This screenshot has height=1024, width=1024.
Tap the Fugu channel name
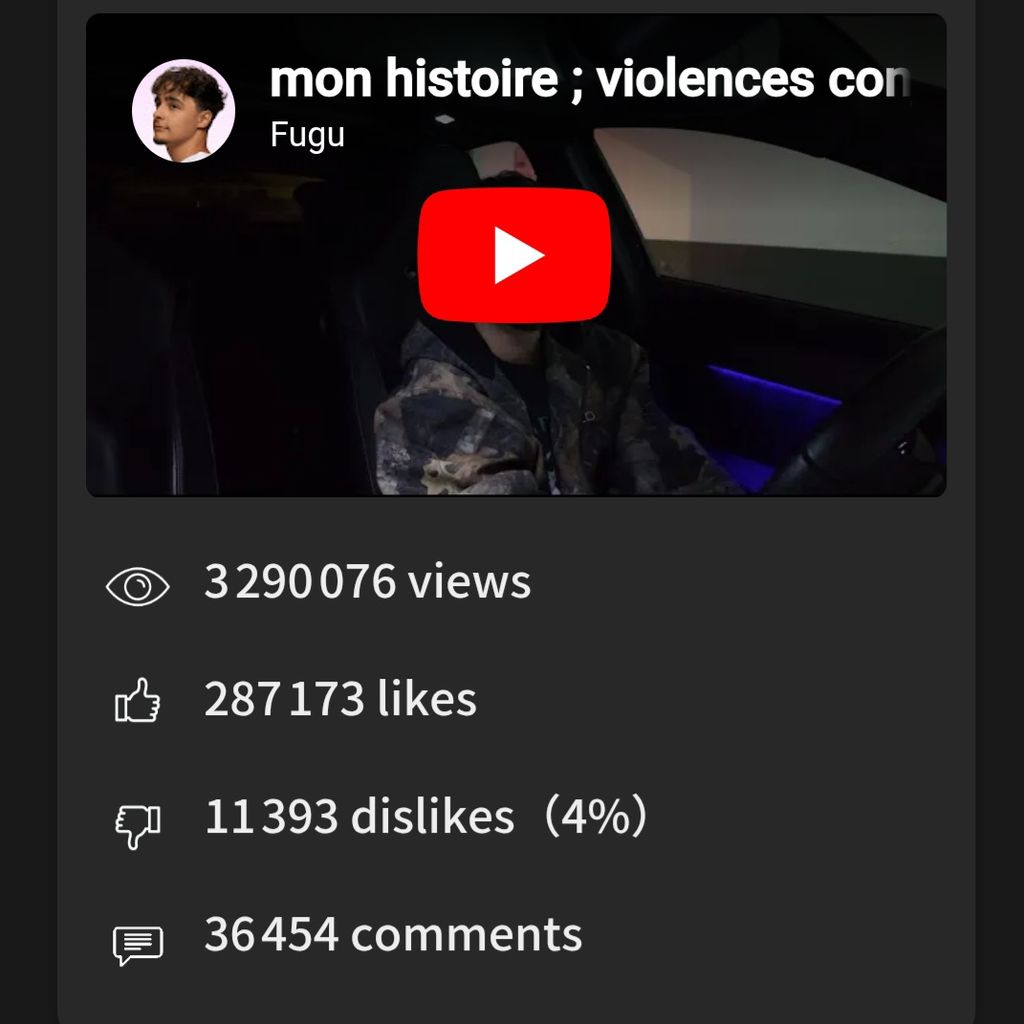click(x=307, y=135)
